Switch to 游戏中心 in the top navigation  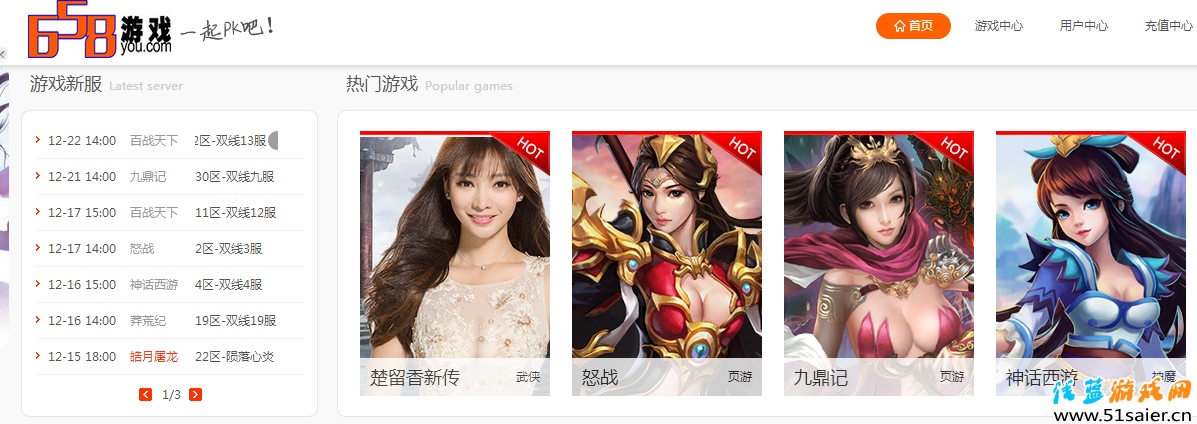[998, 26]
